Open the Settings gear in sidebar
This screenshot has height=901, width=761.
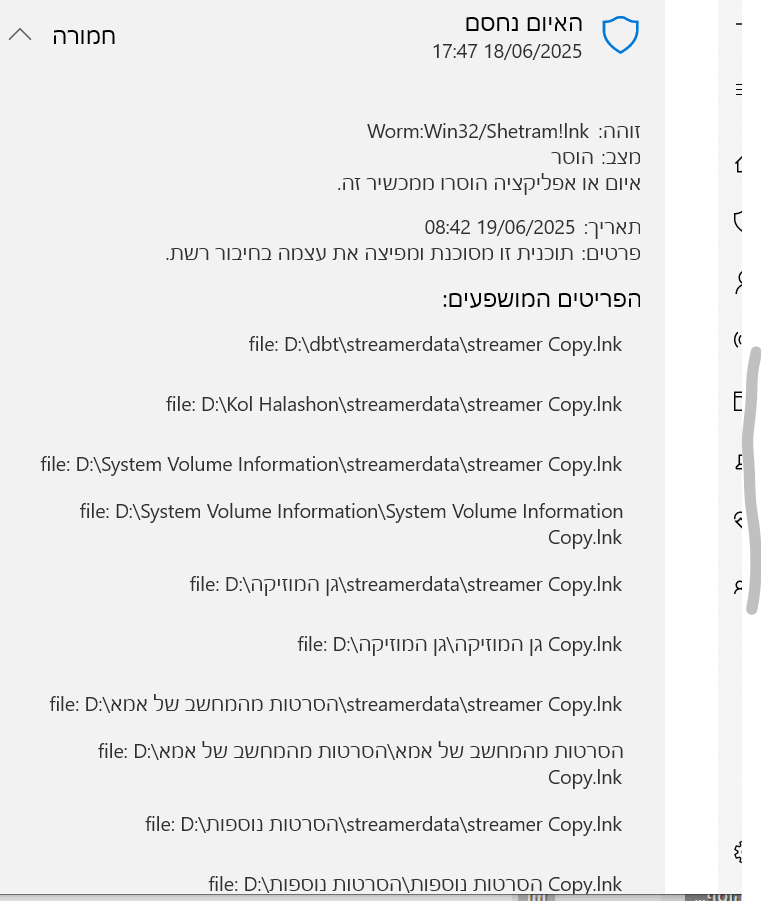(x=741, y=851)
